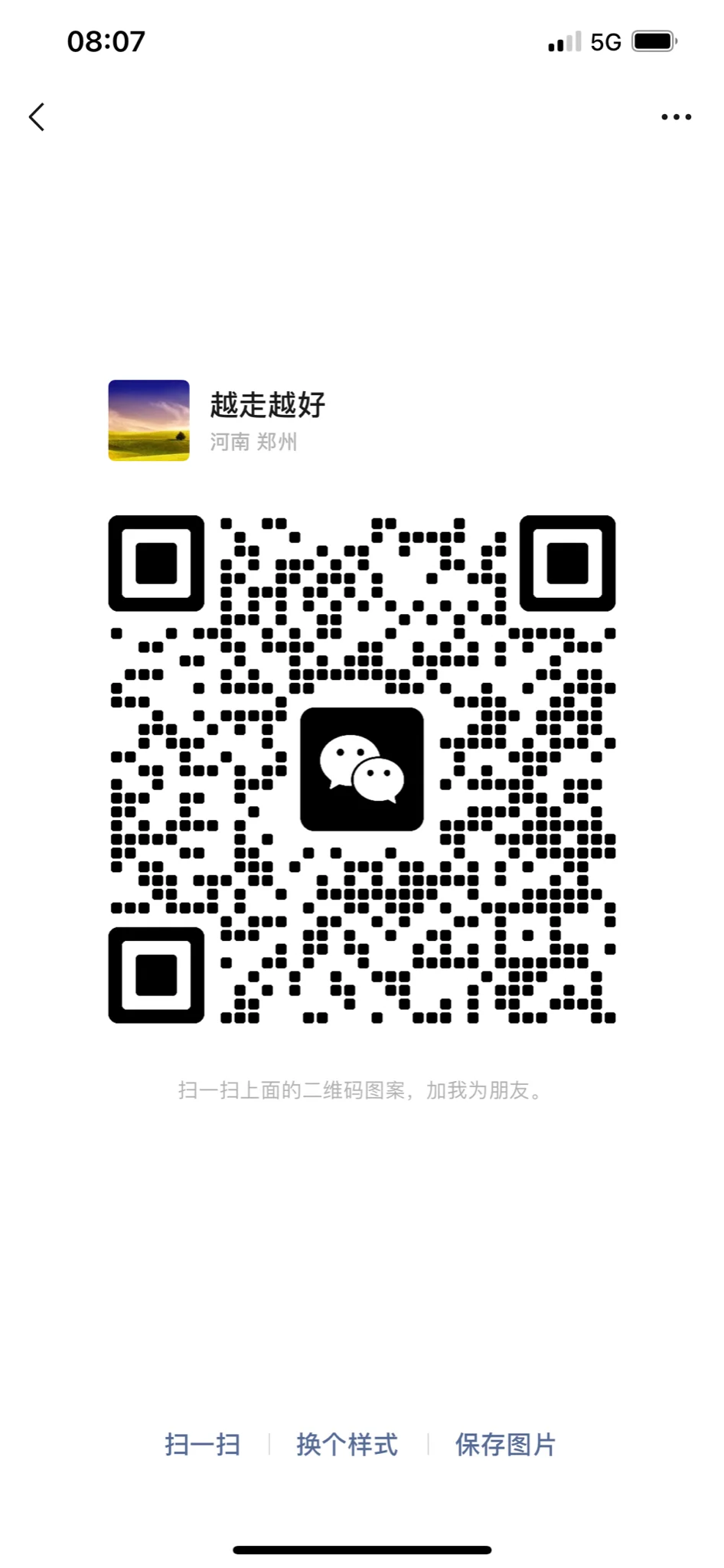Tap 扫一扫 to scan a code

pyautogui.click(x=202, y=1444)
